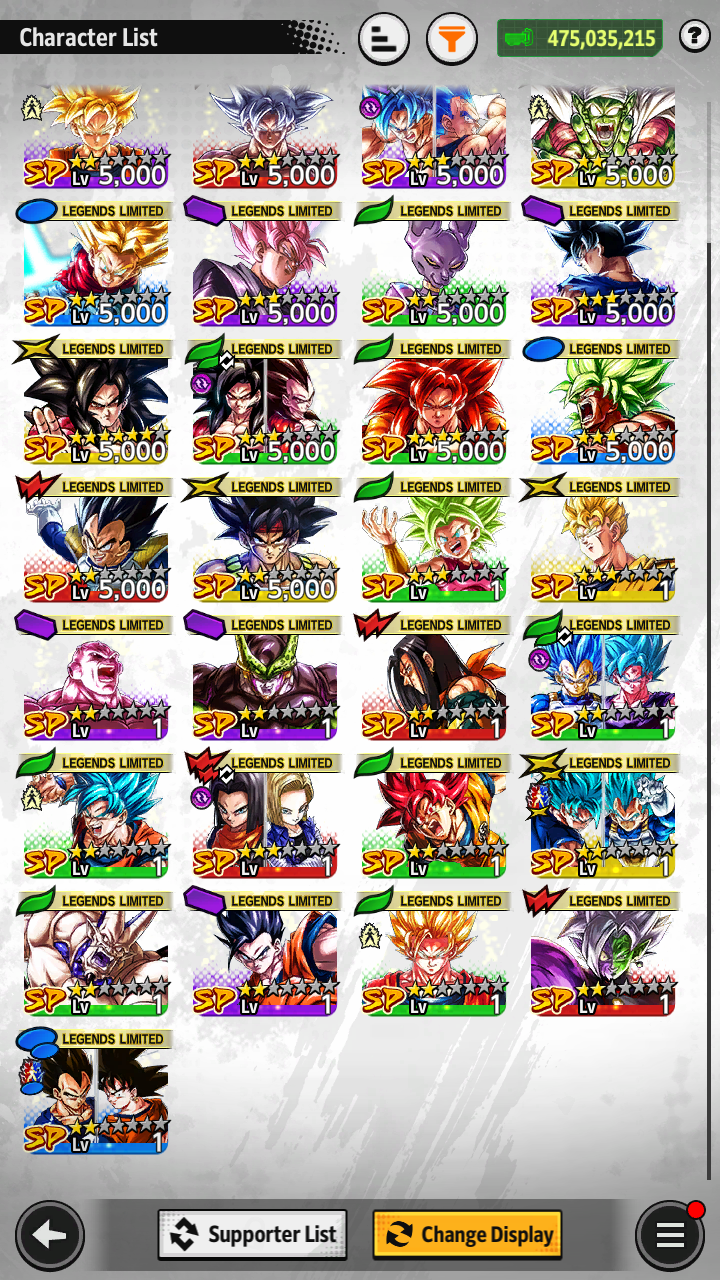Select the pink Jiren character card

click(x=96, y=678)
